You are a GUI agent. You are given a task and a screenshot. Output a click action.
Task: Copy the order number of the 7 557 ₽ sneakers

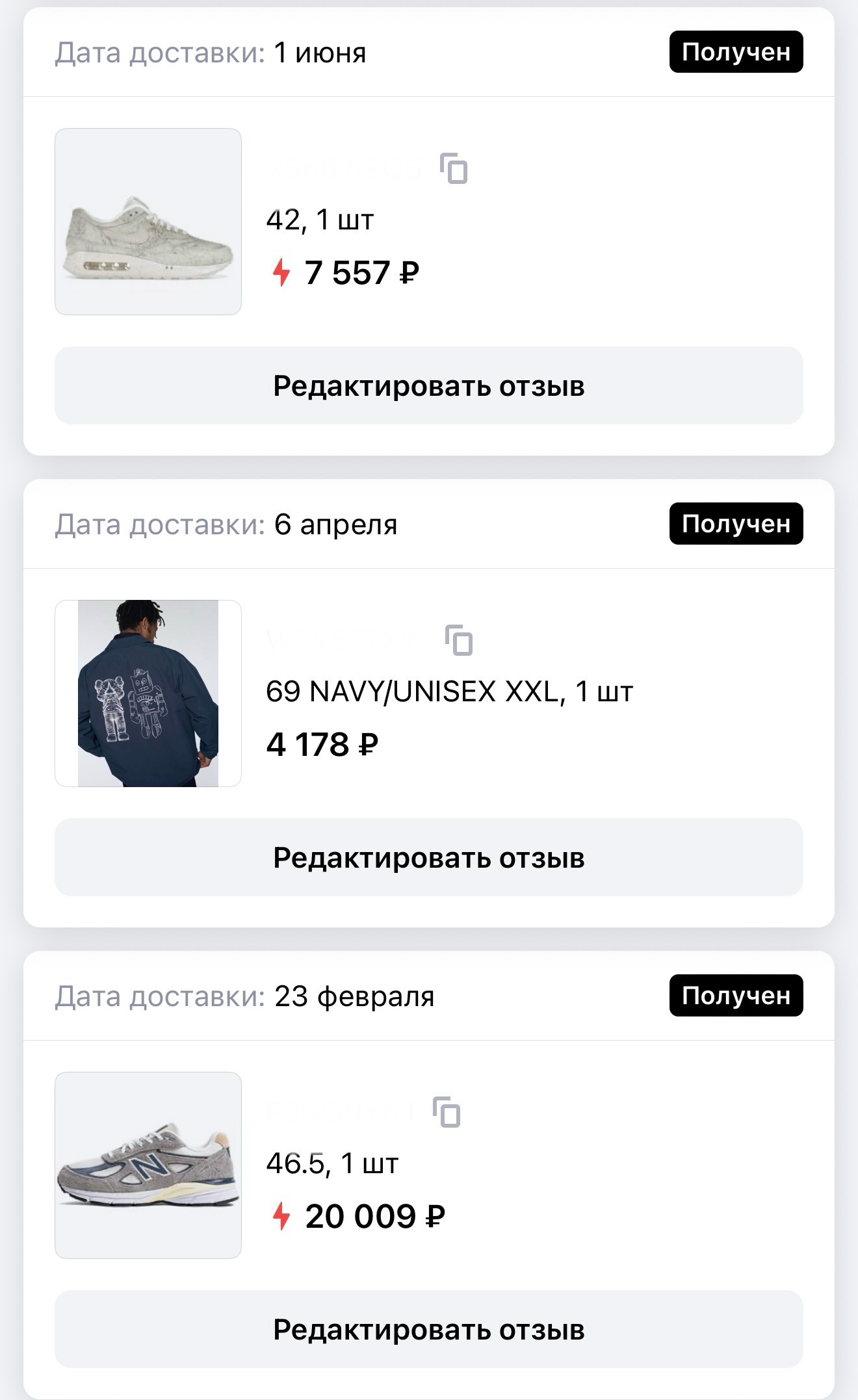point(454,169)
